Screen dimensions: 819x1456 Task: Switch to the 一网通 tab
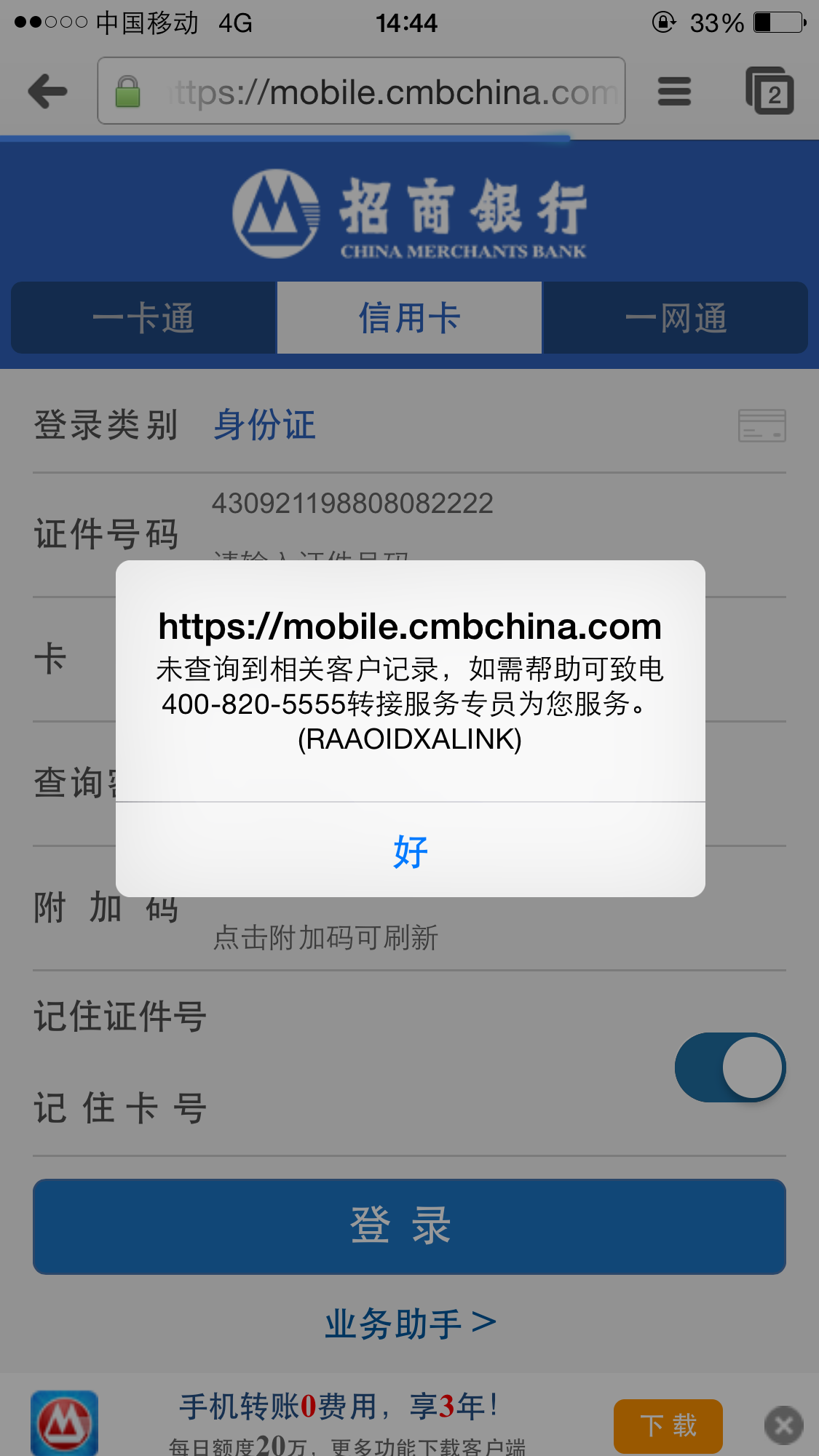pyautogui.click(x=676, y=318)
